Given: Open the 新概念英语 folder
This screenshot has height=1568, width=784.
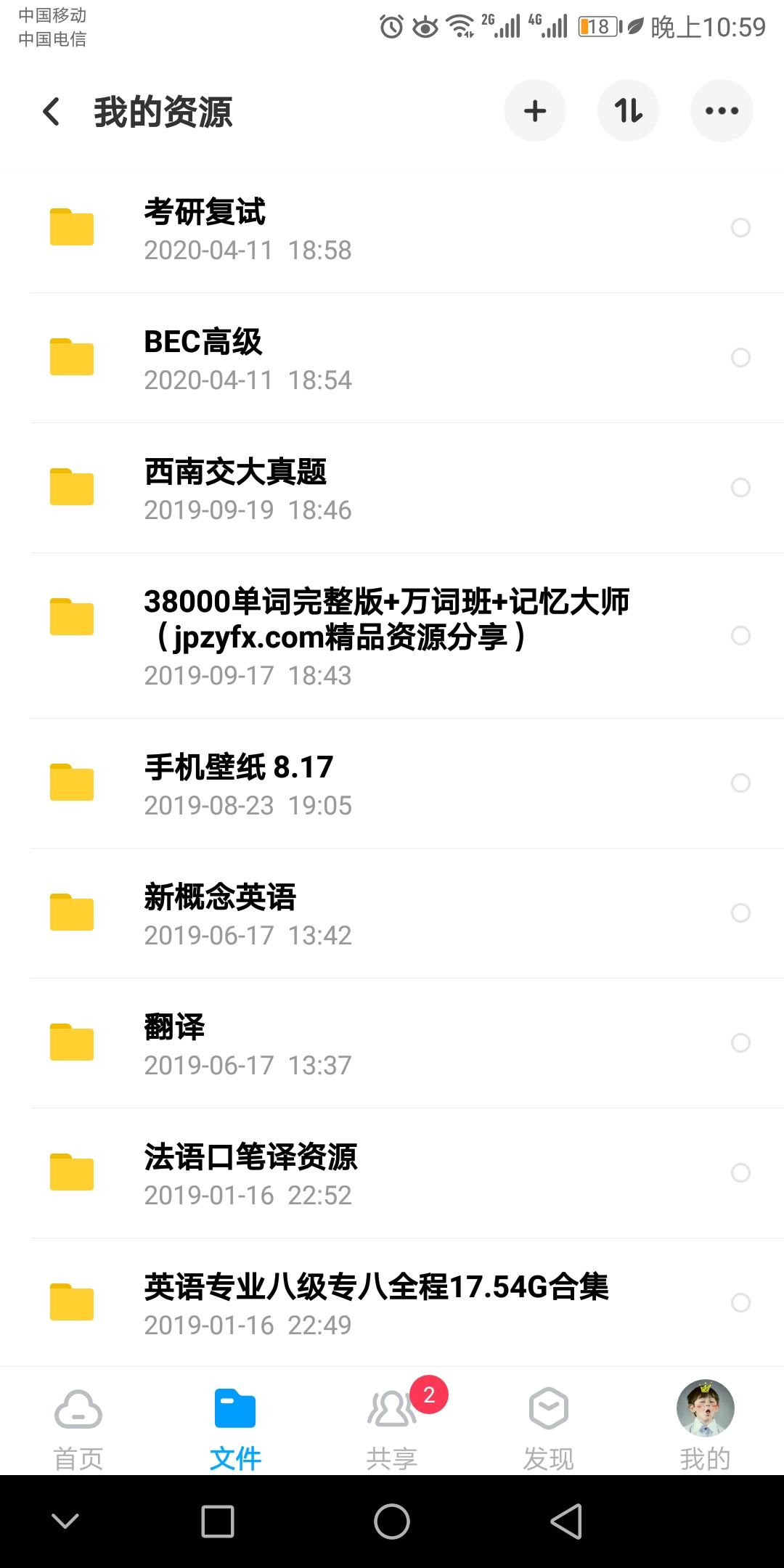Looking at the screenshot, I should coord(392,914).
